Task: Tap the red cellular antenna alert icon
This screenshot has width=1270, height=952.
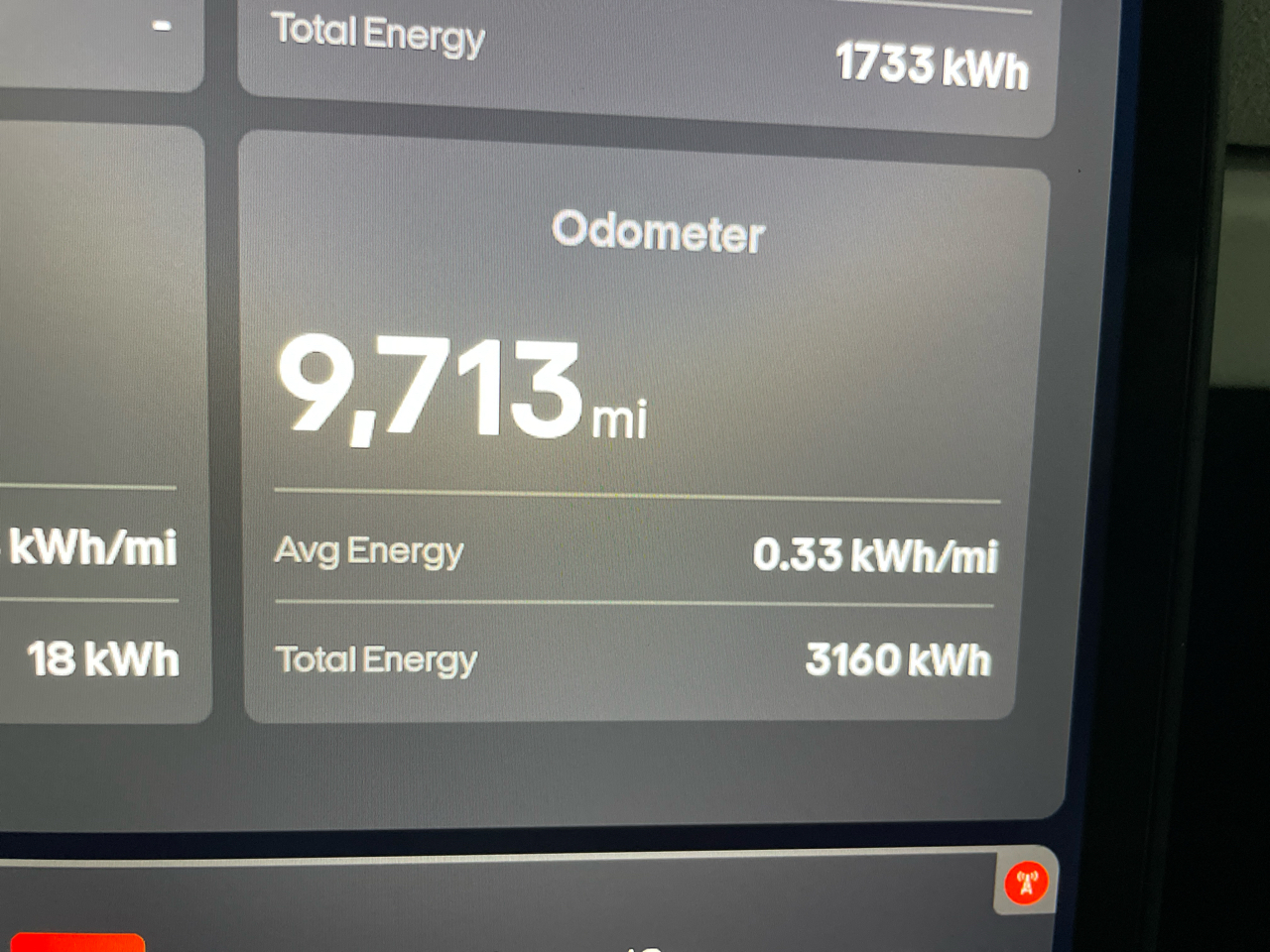Action: pyautogui.click(x=1026, y=882)
